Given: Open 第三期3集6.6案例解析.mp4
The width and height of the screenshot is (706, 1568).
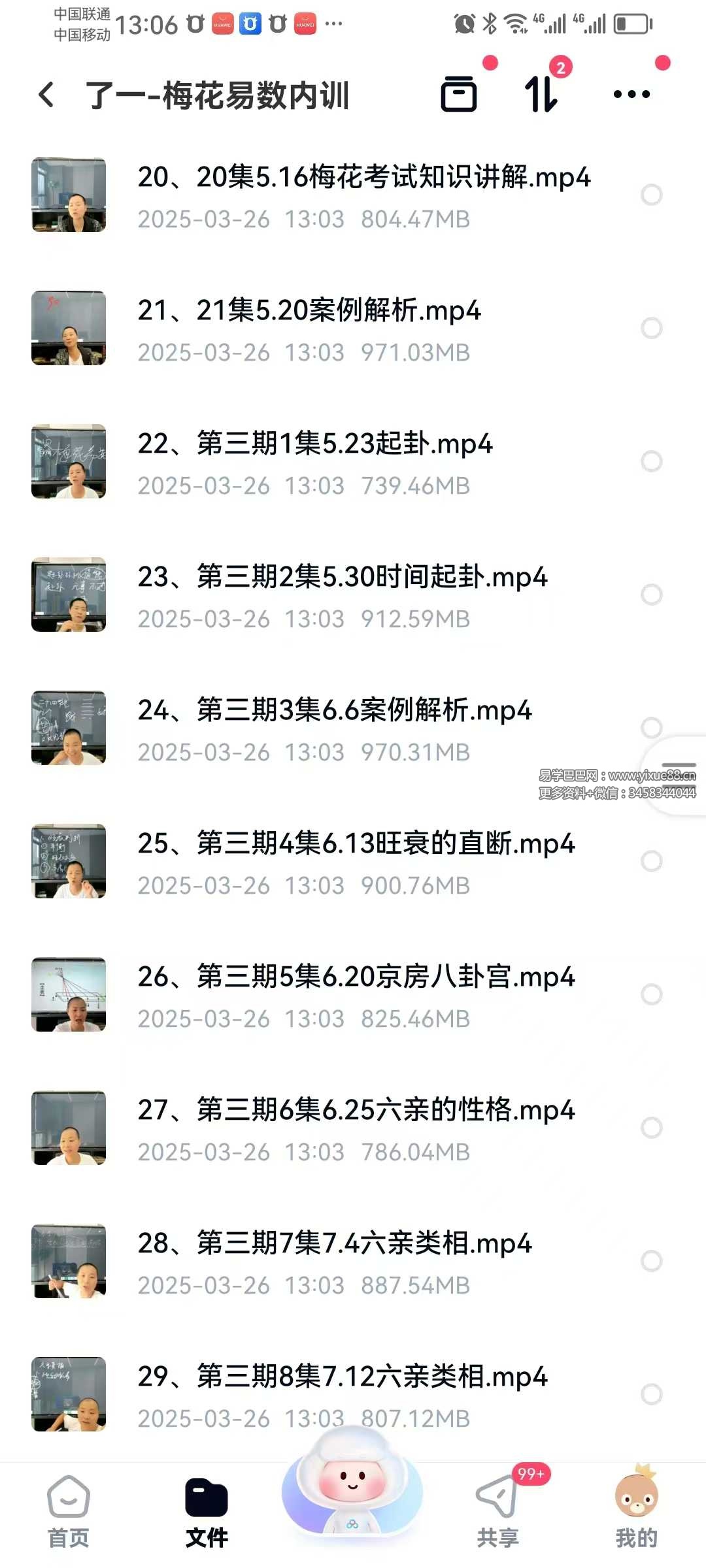Looking at the screenshot, I should (335, 710).
